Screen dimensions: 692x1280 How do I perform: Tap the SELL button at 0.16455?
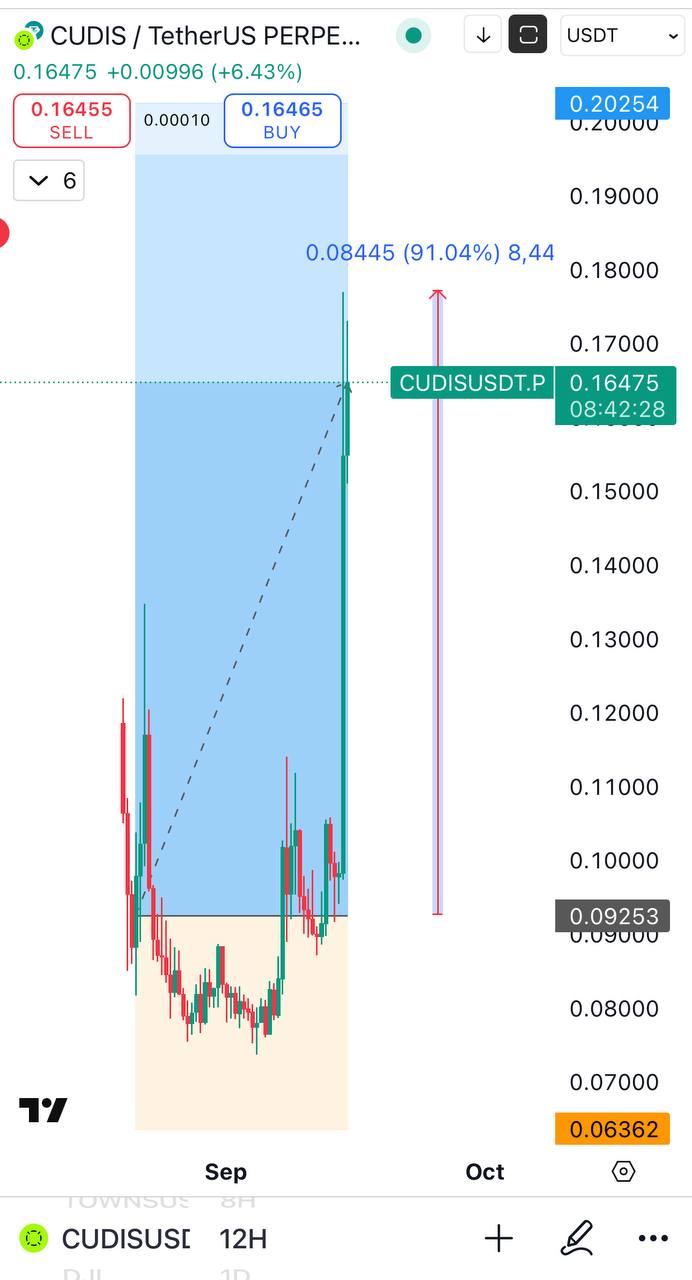(71, 120)
